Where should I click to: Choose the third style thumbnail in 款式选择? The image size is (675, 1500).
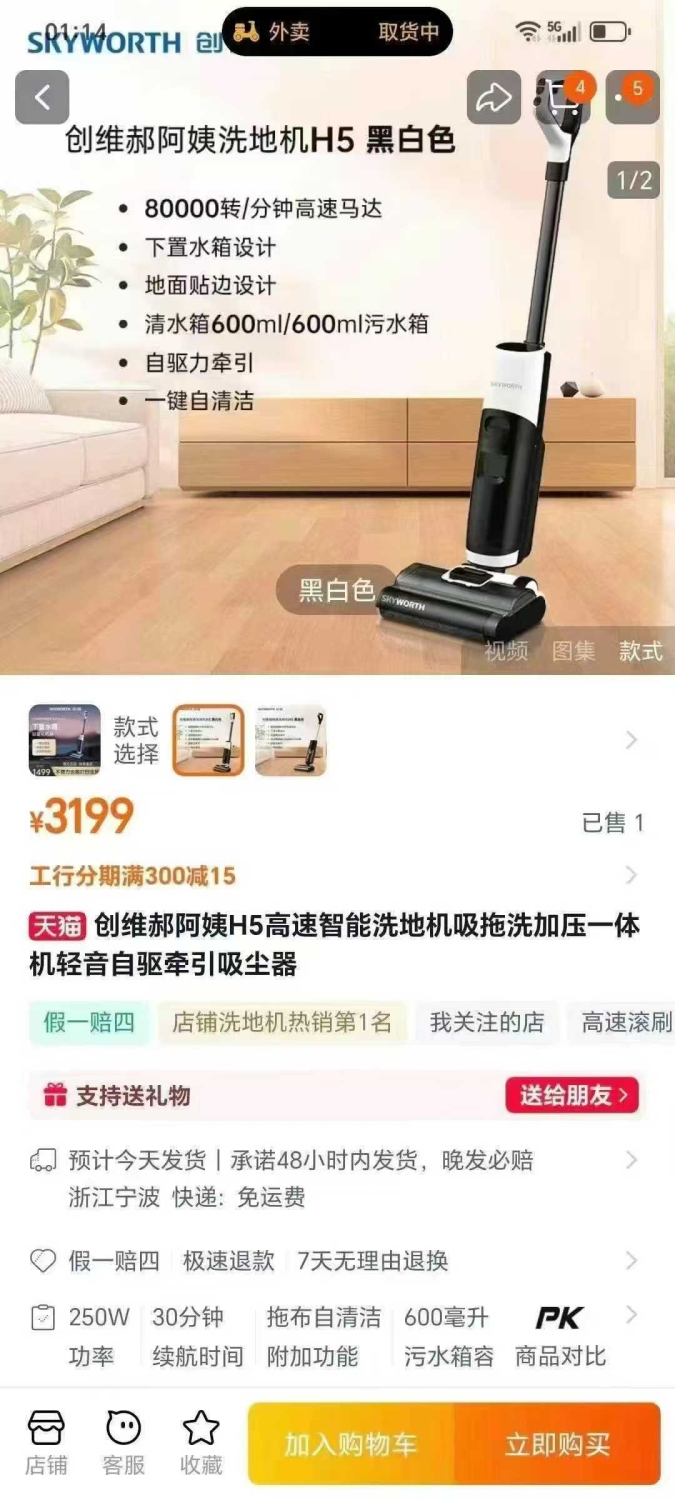(290, 741)
